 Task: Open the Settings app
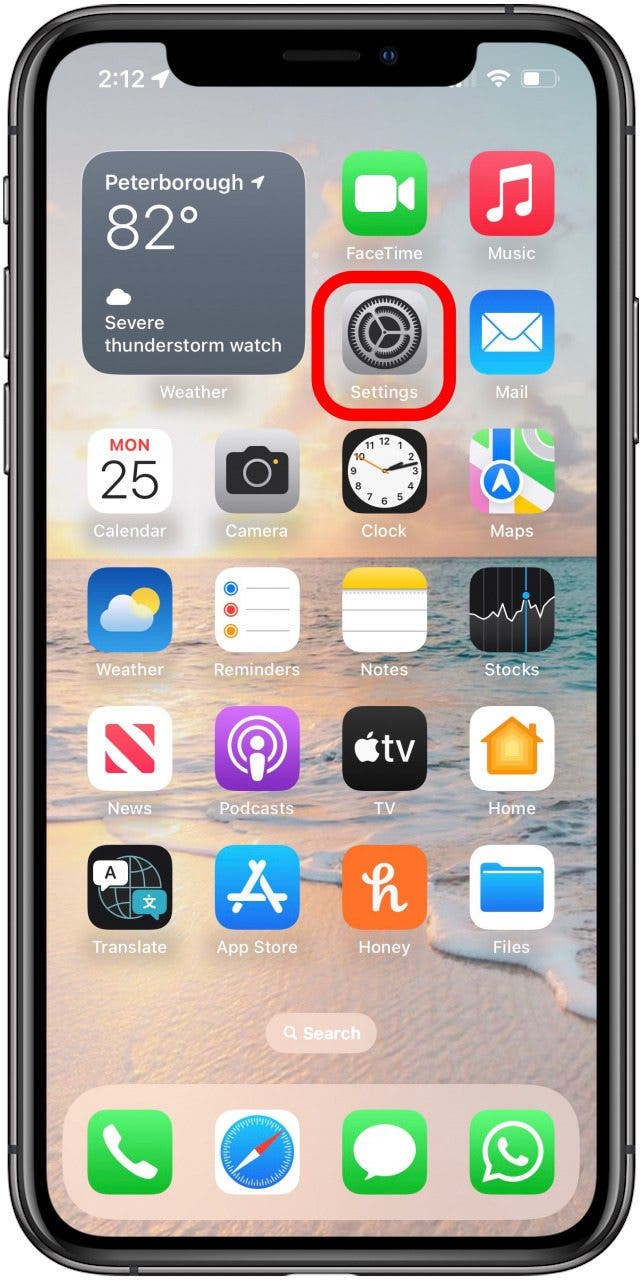click(x=384, y=332)
